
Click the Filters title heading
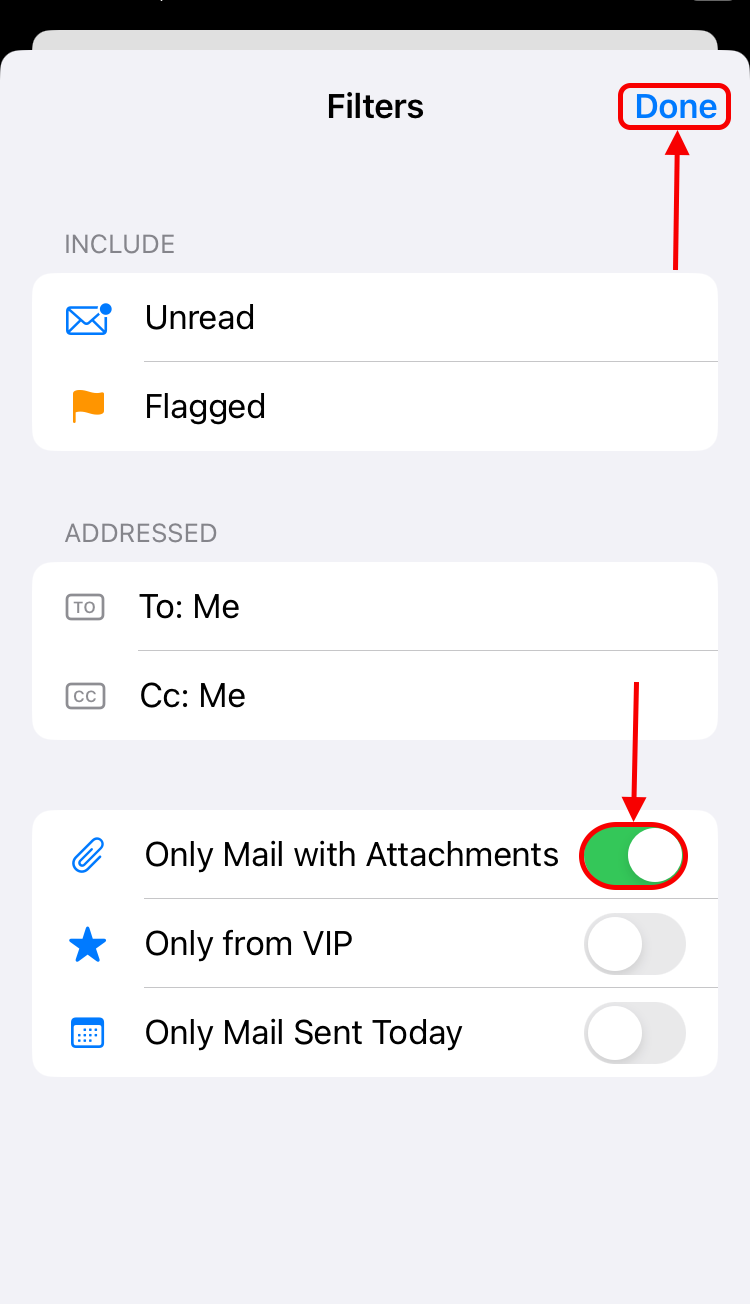pyautogui.click(x=375, y=106)
